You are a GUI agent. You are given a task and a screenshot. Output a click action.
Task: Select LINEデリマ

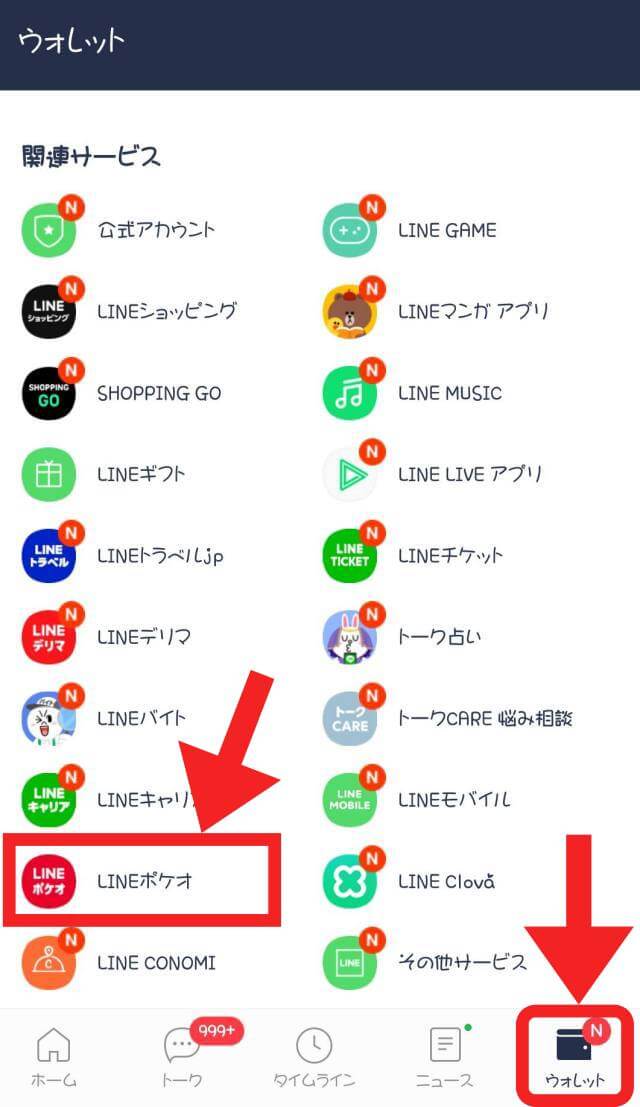(x=106, y=637)
